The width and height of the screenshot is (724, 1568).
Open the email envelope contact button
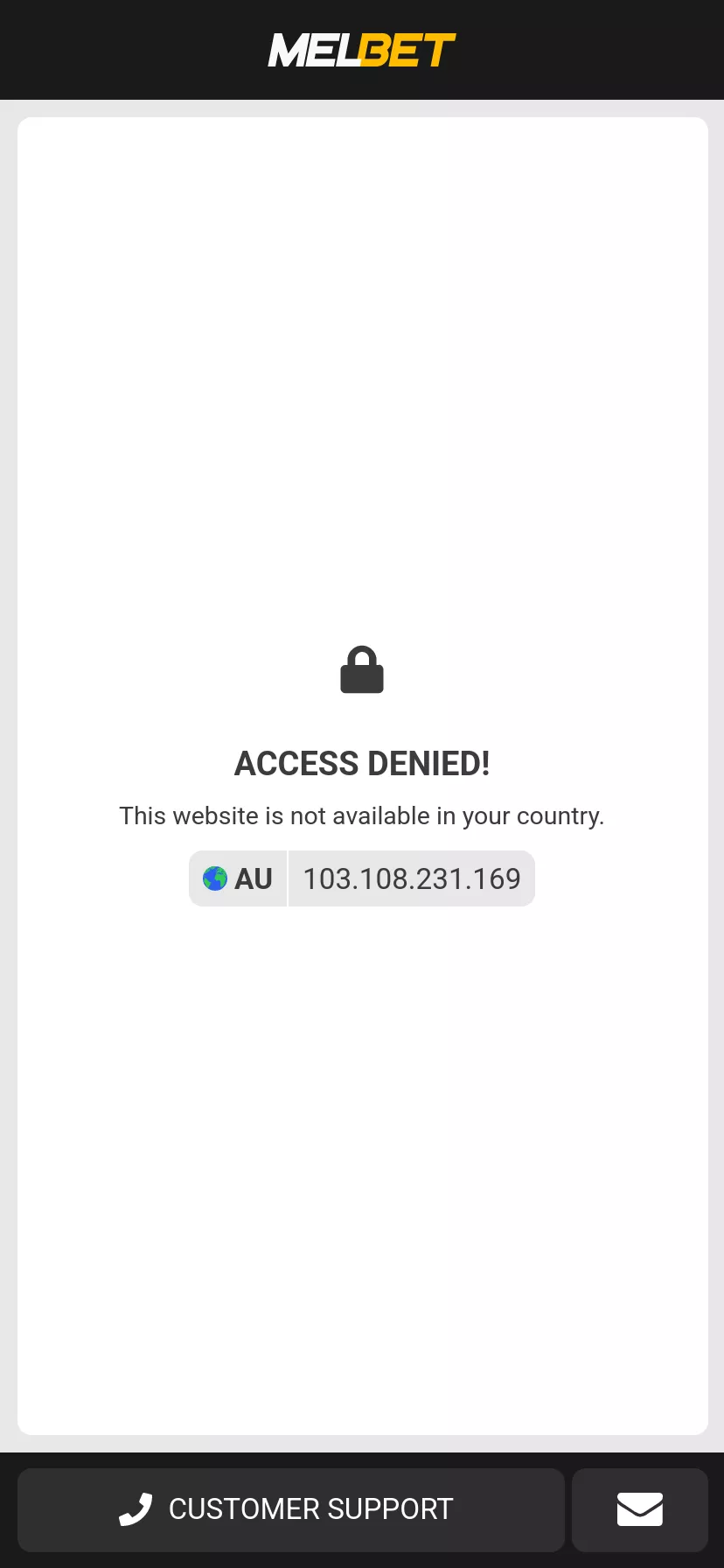pyautogui.click(x=640, y=1509)
